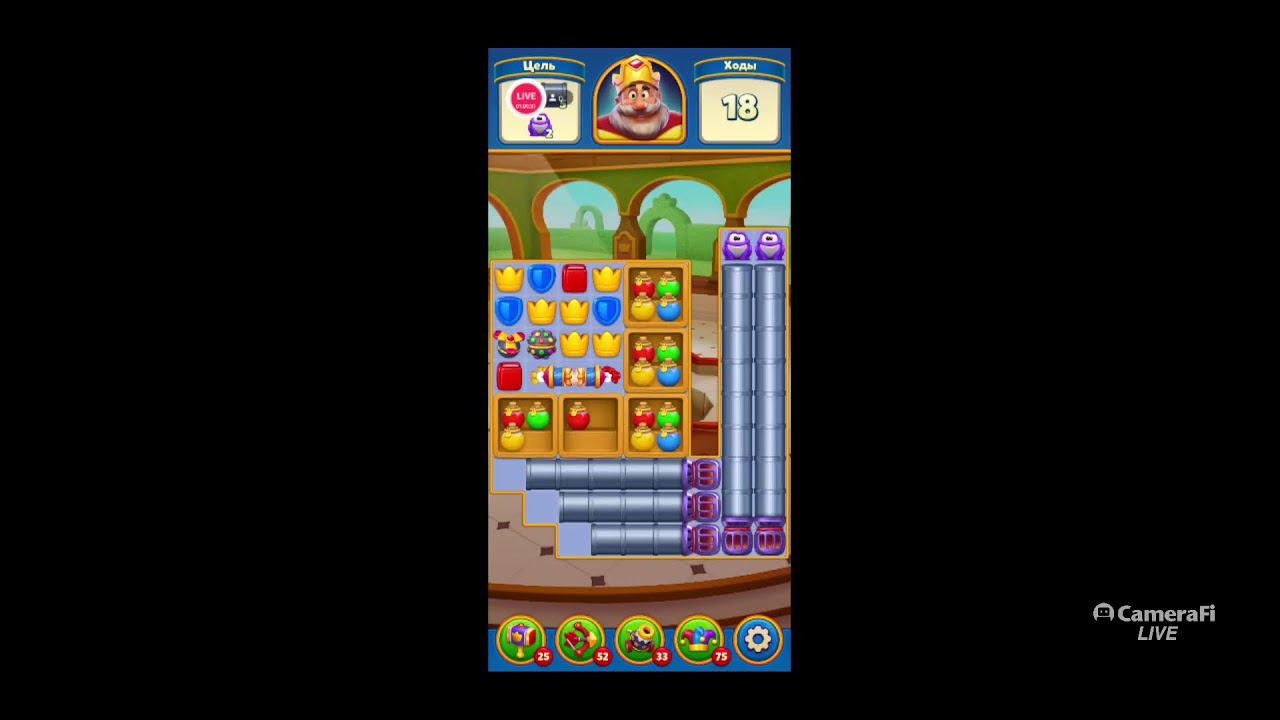Open the settings gear
The image size is (1280, 720).
[x=758, y=639]
